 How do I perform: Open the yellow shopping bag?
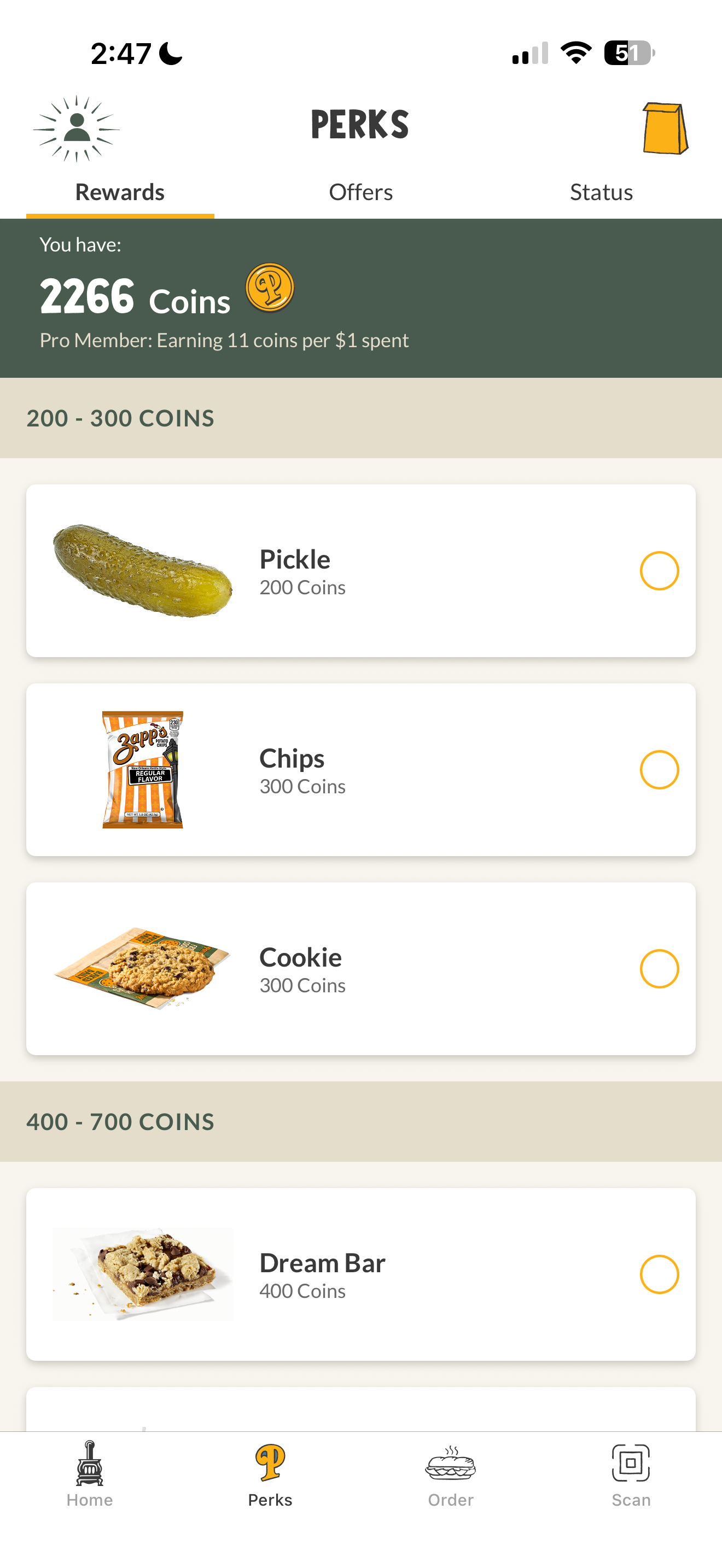point(665,128)
